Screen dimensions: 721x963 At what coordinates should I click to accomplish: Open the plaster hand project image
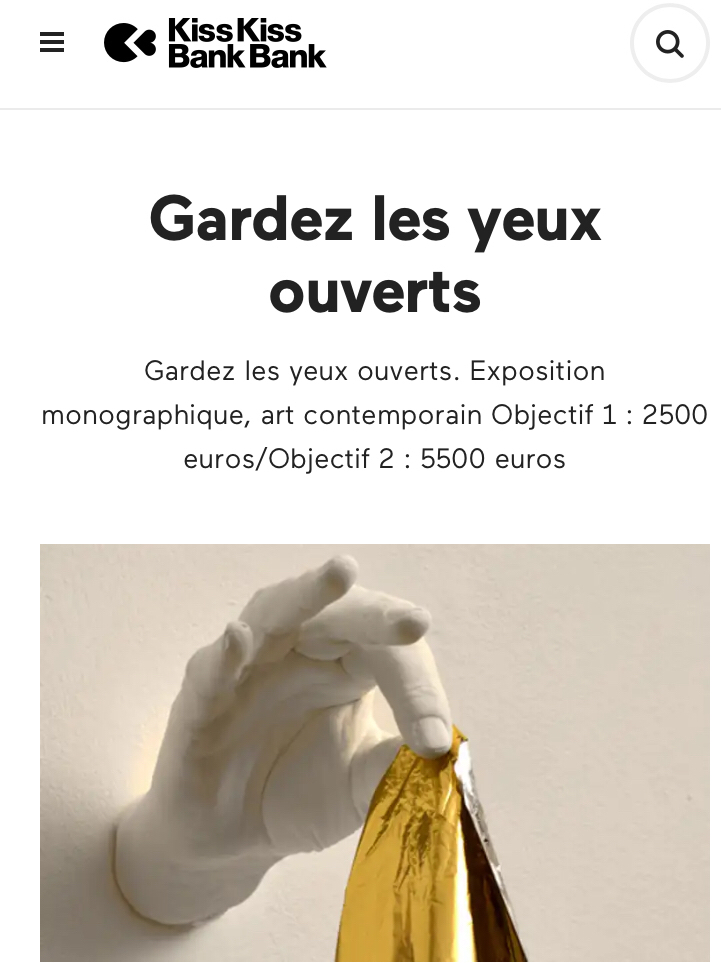[x=374, y=752]
